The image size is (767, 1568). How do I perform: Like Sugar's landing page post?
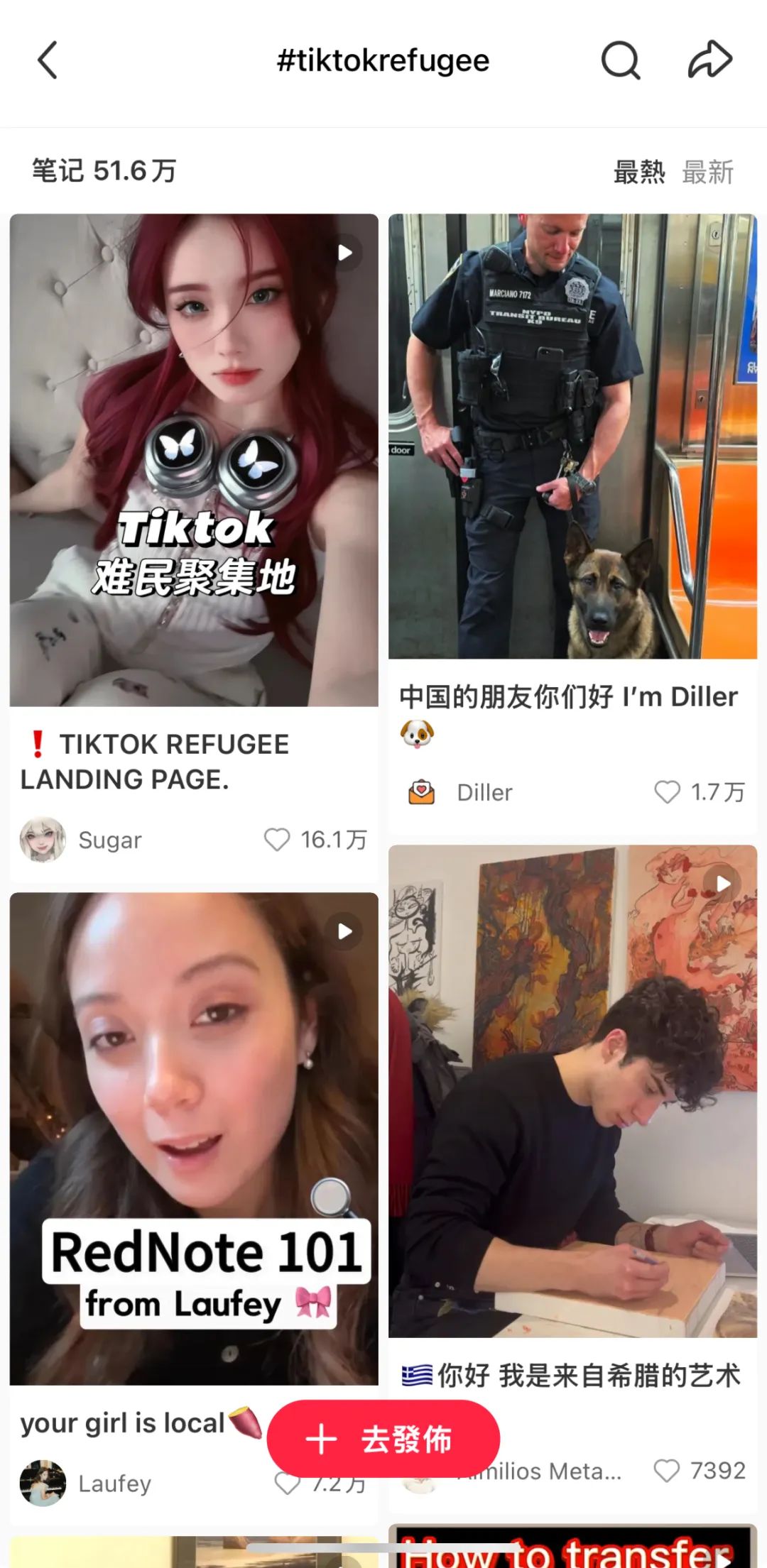click(277, 840)
